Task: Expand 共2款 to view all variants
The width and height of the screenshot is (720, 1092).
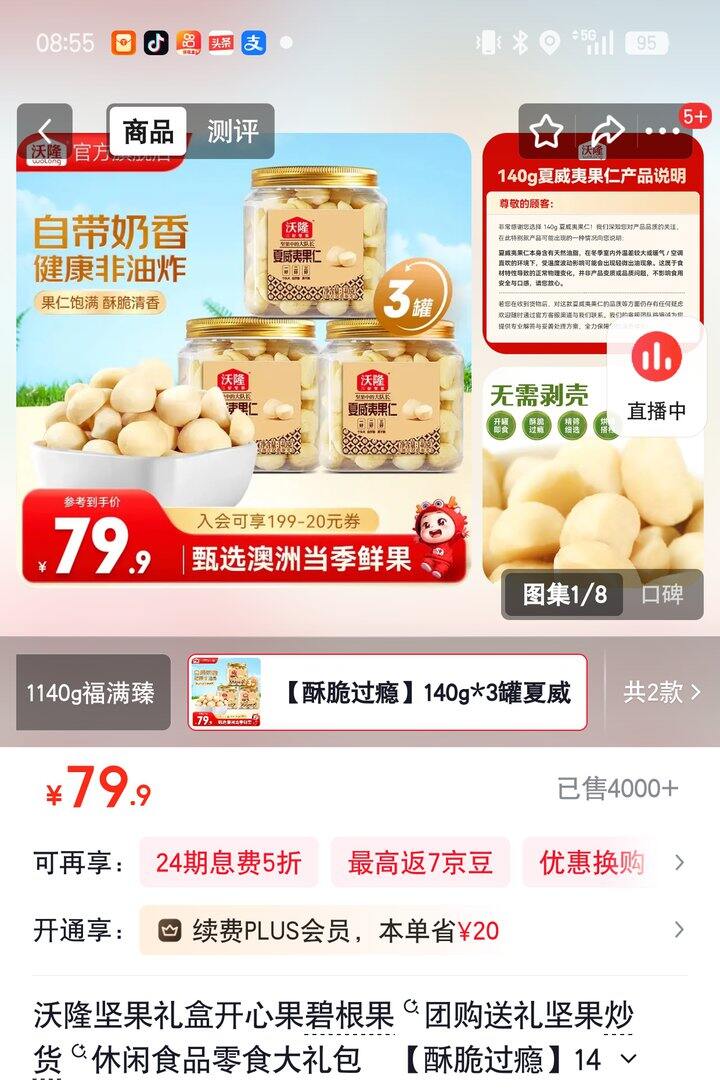Action: [663, 693]
